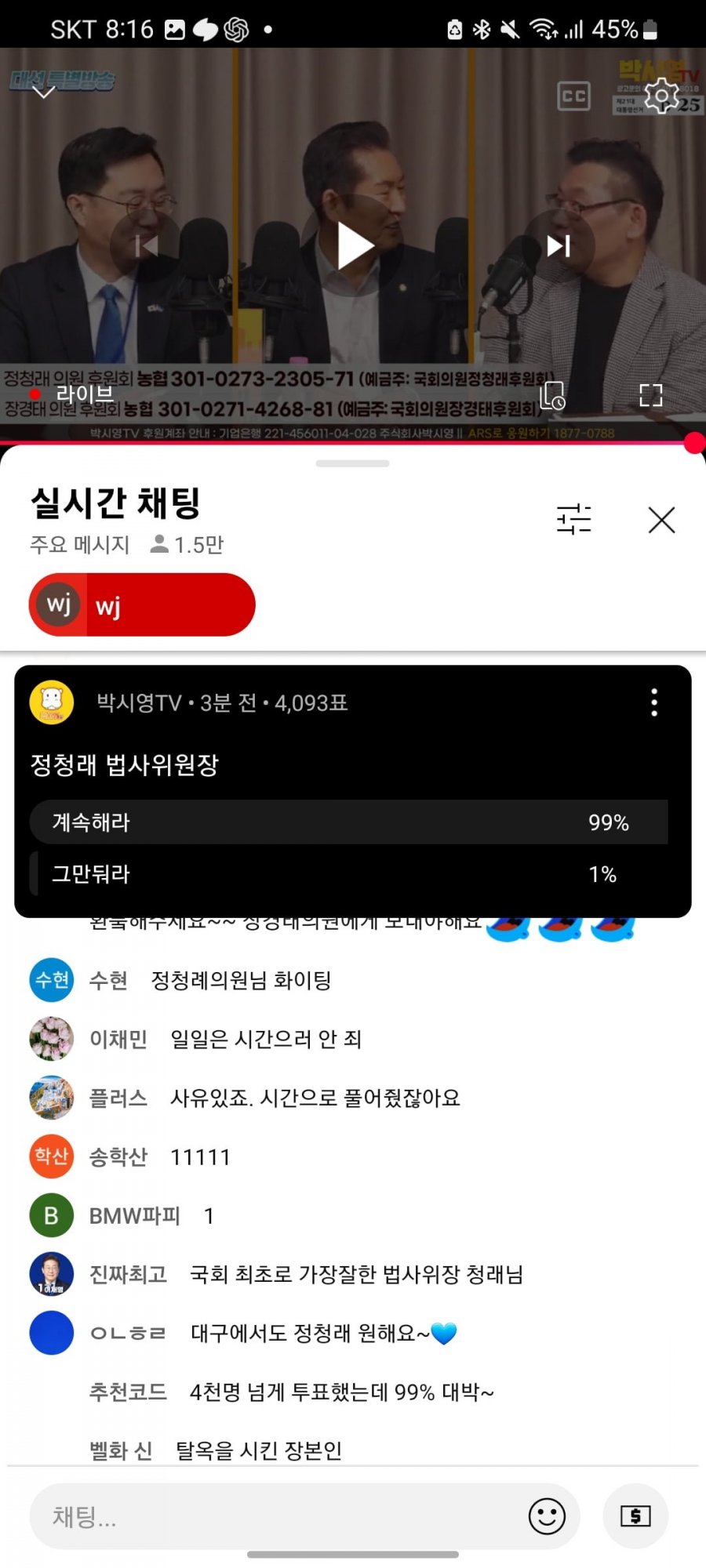Skip to the next video
Image resolution: width=706 pixels, height=1568 pixels.
click(559, 245)
